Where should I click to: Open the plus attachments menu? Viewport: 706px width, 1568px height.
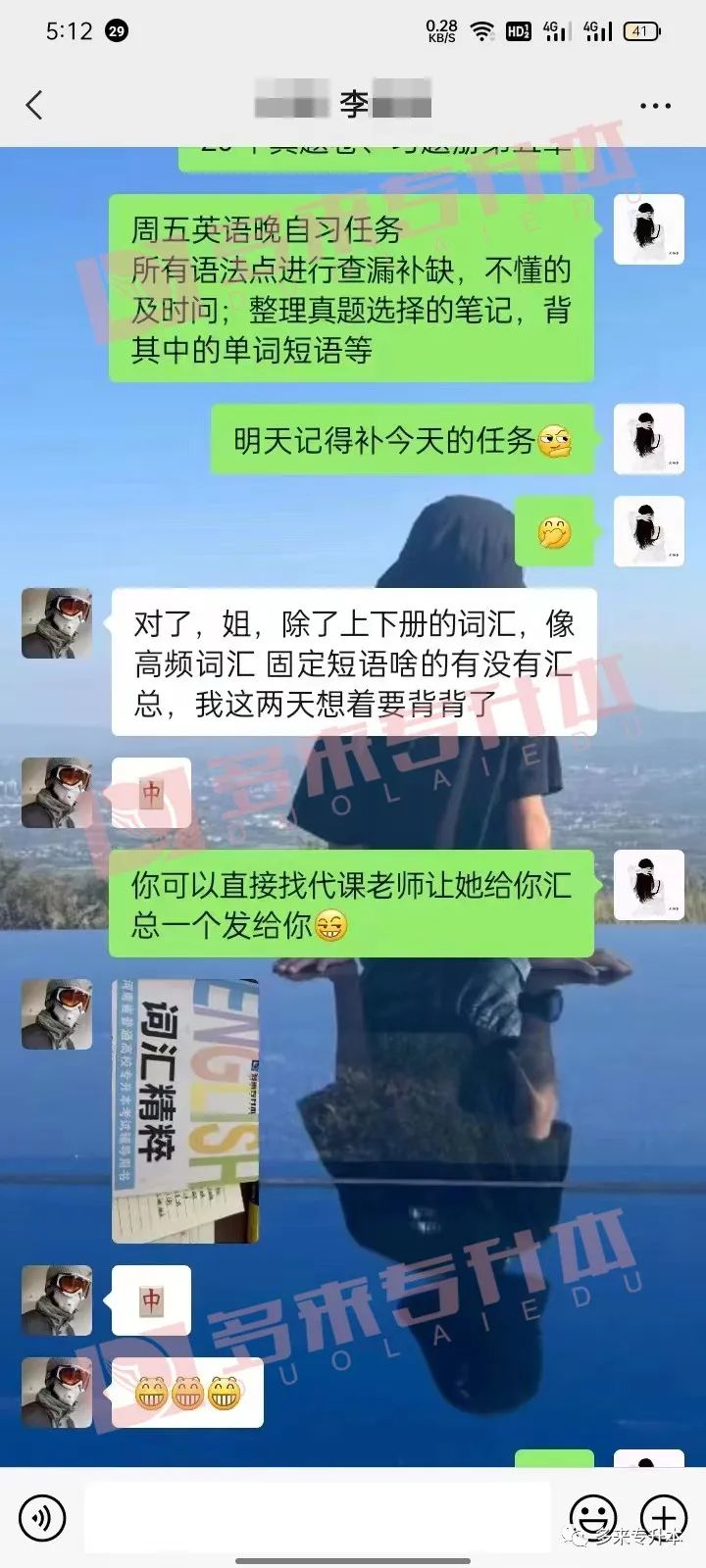tap(664, 1517)
